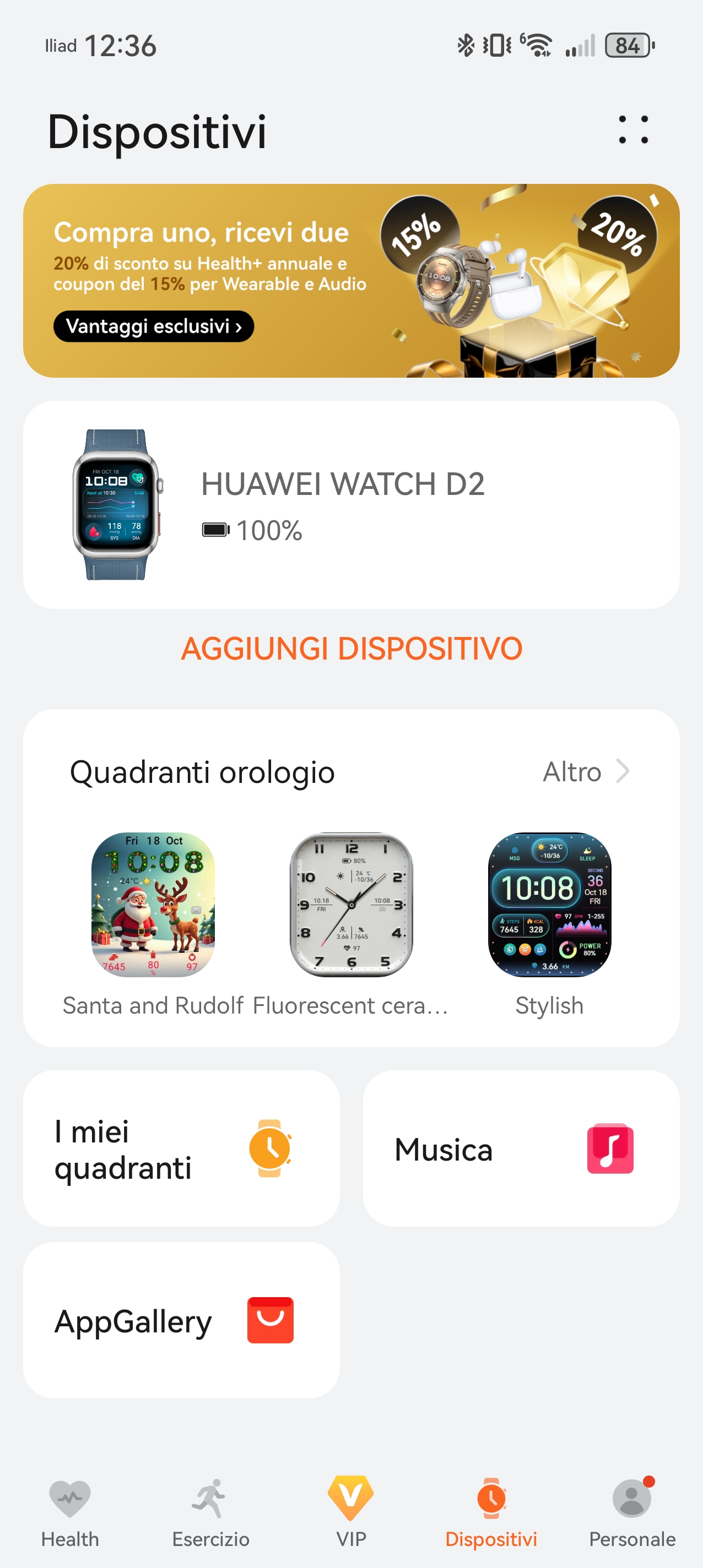Open the Vantaggi esclusivi offer

click(154, 326)
